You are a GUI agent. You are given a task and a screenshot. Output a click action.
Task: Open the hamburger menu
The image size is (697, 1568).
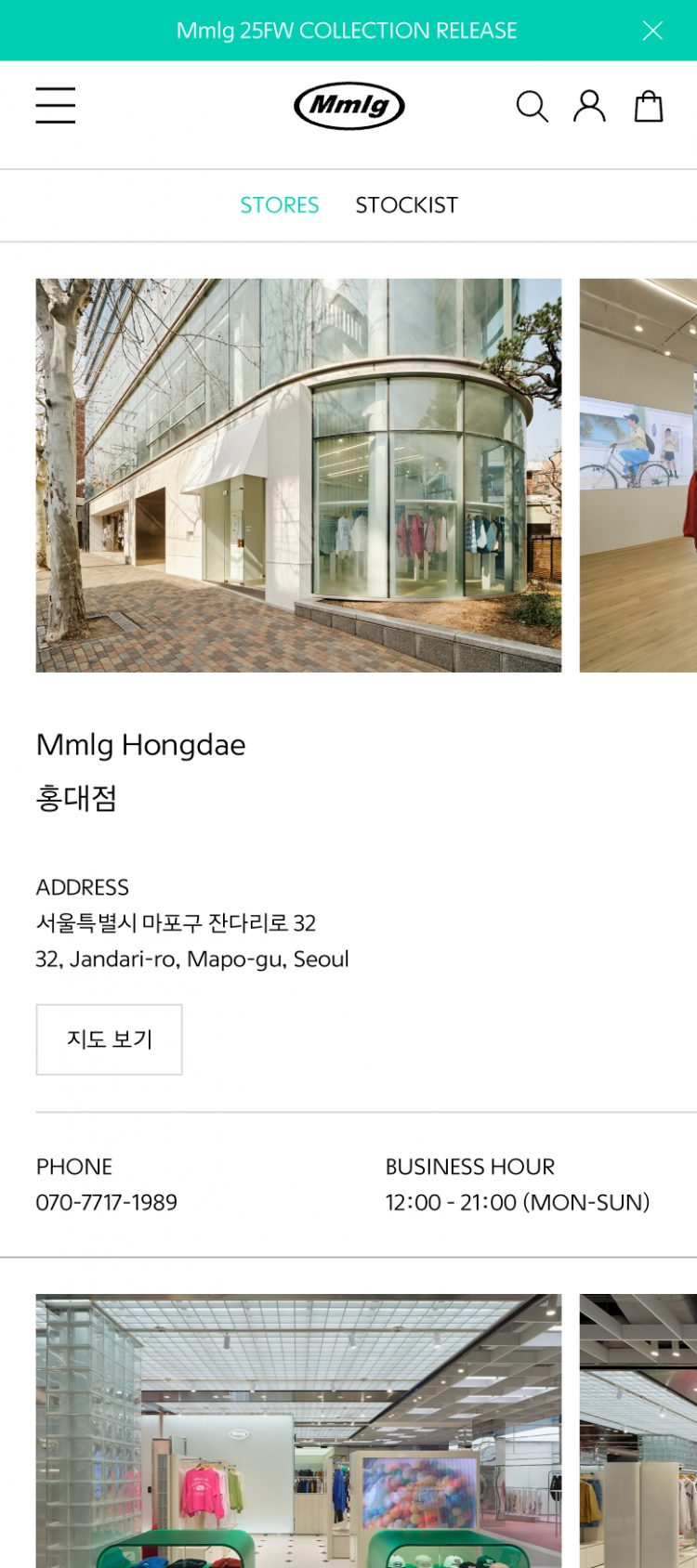[56, 105]
